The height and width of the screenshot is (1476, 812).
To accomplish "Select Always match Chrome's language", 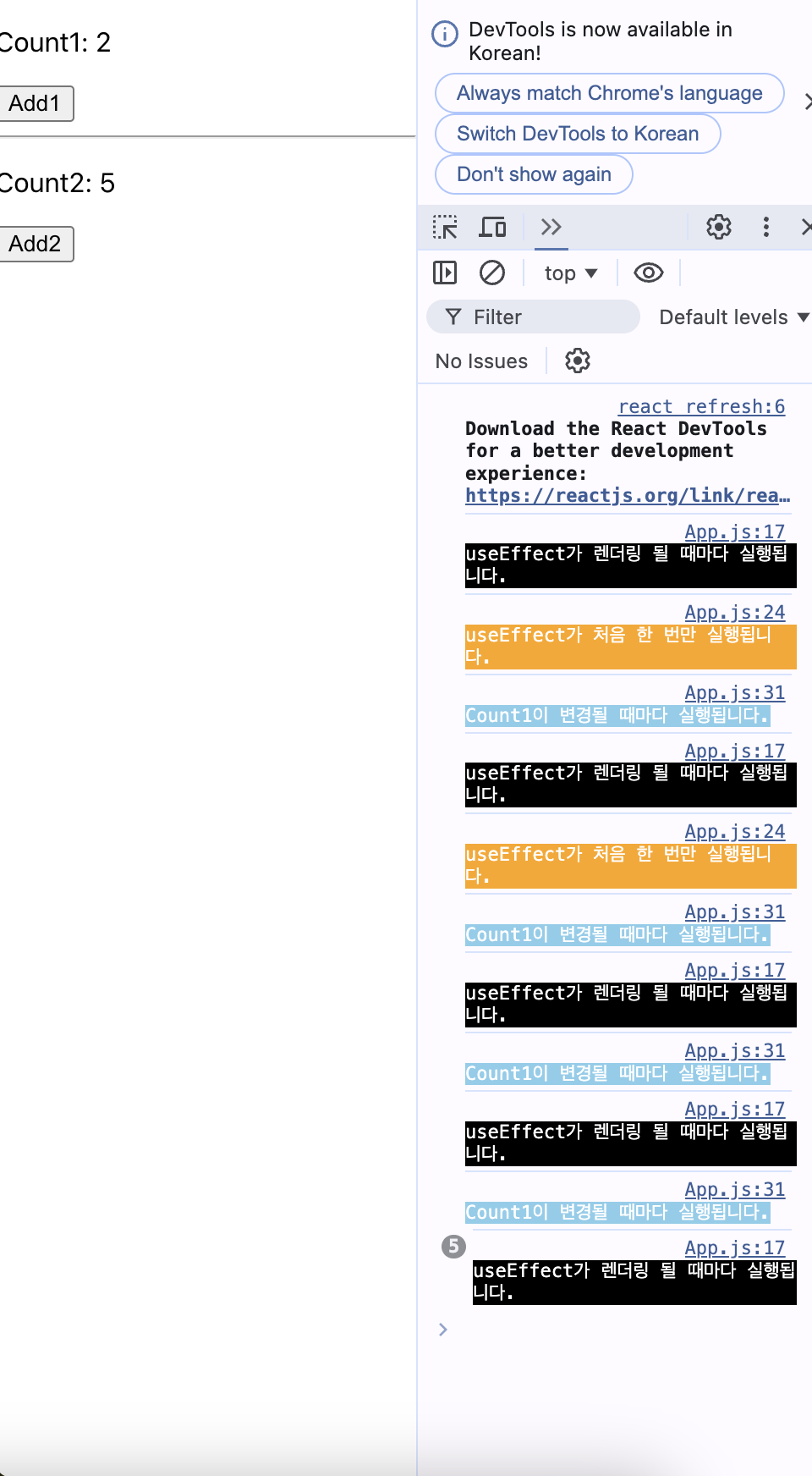I will [x=609, y=93].
